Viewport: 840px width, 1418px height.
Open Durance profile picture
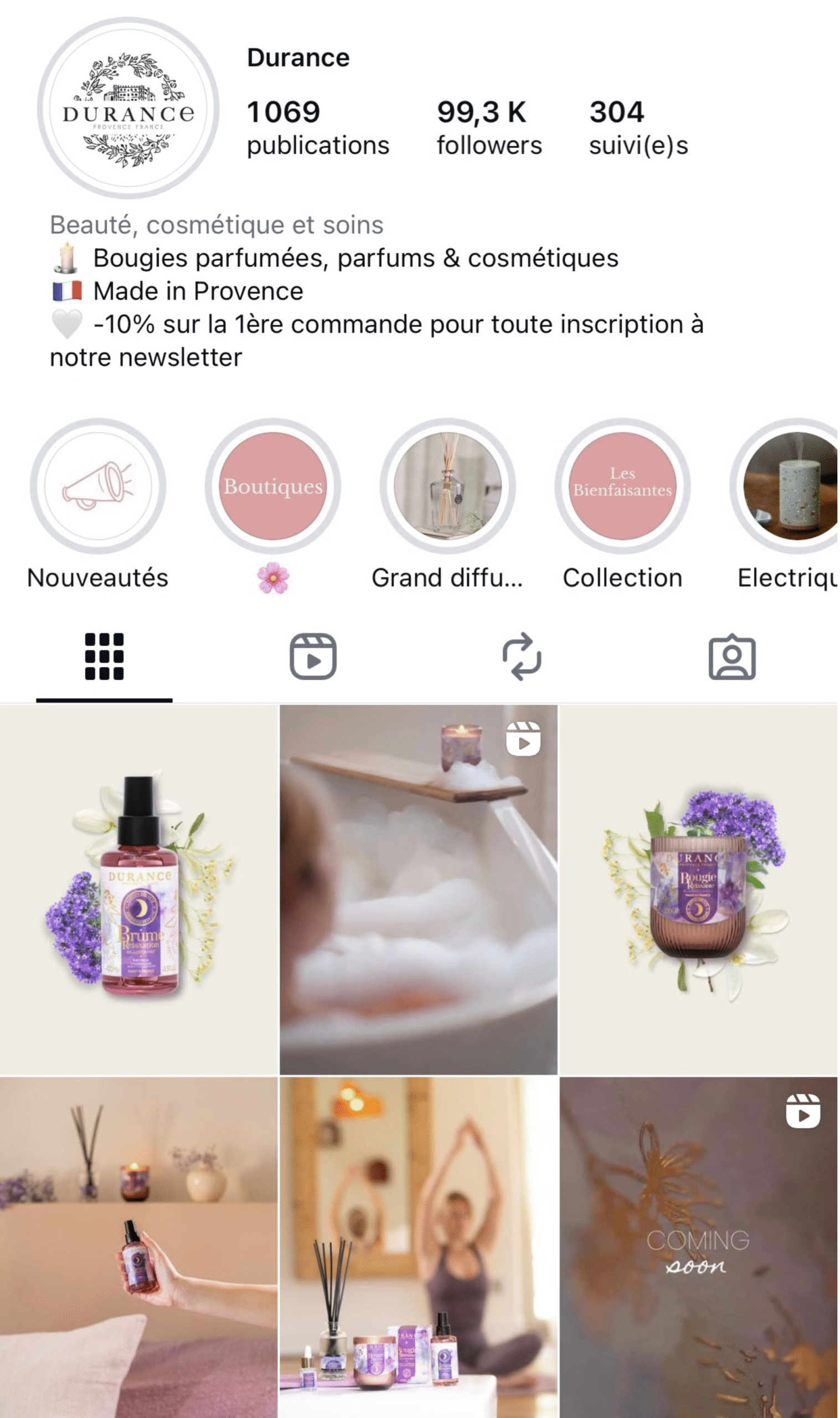[128, 108]
